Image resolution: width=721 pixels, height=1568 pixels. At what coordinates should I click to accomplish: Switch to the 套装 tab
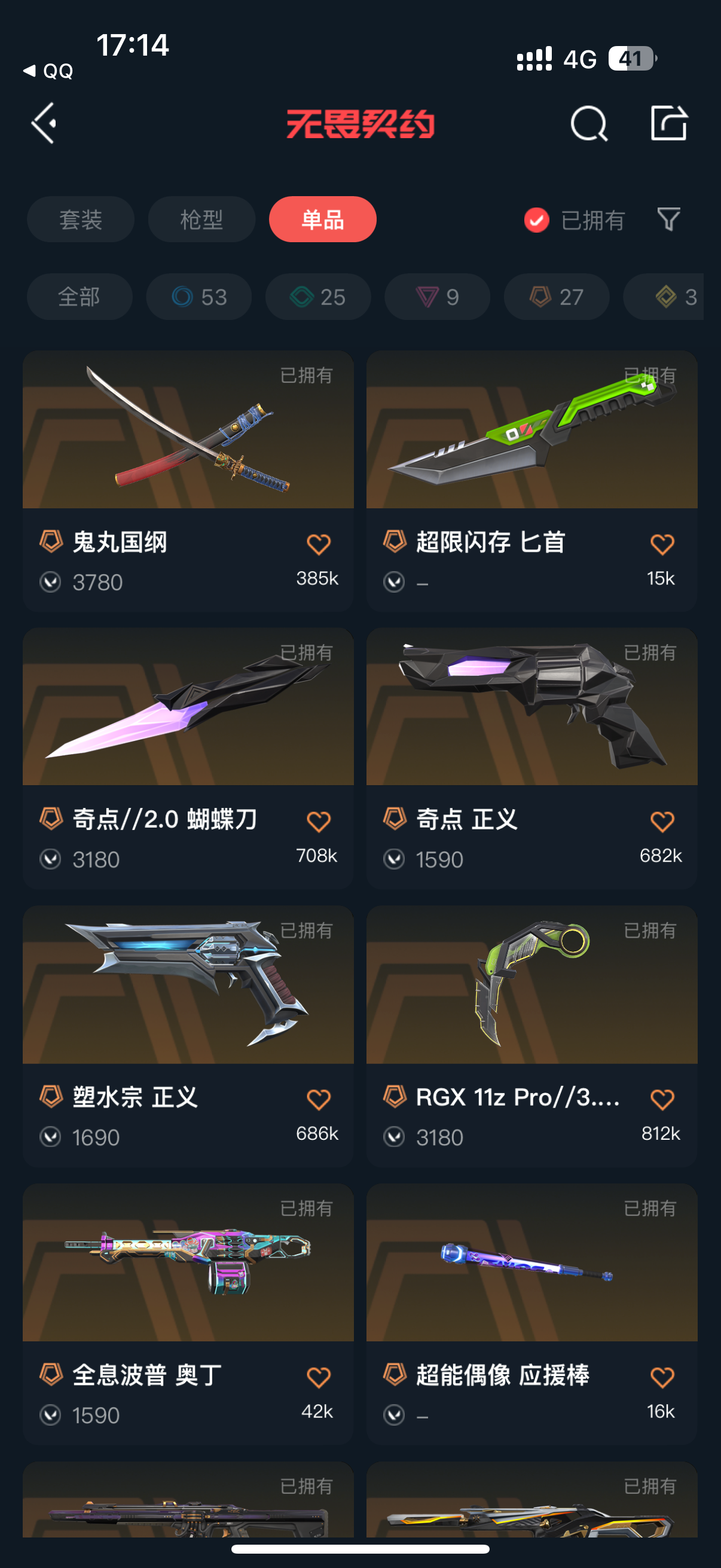(80, 219)
